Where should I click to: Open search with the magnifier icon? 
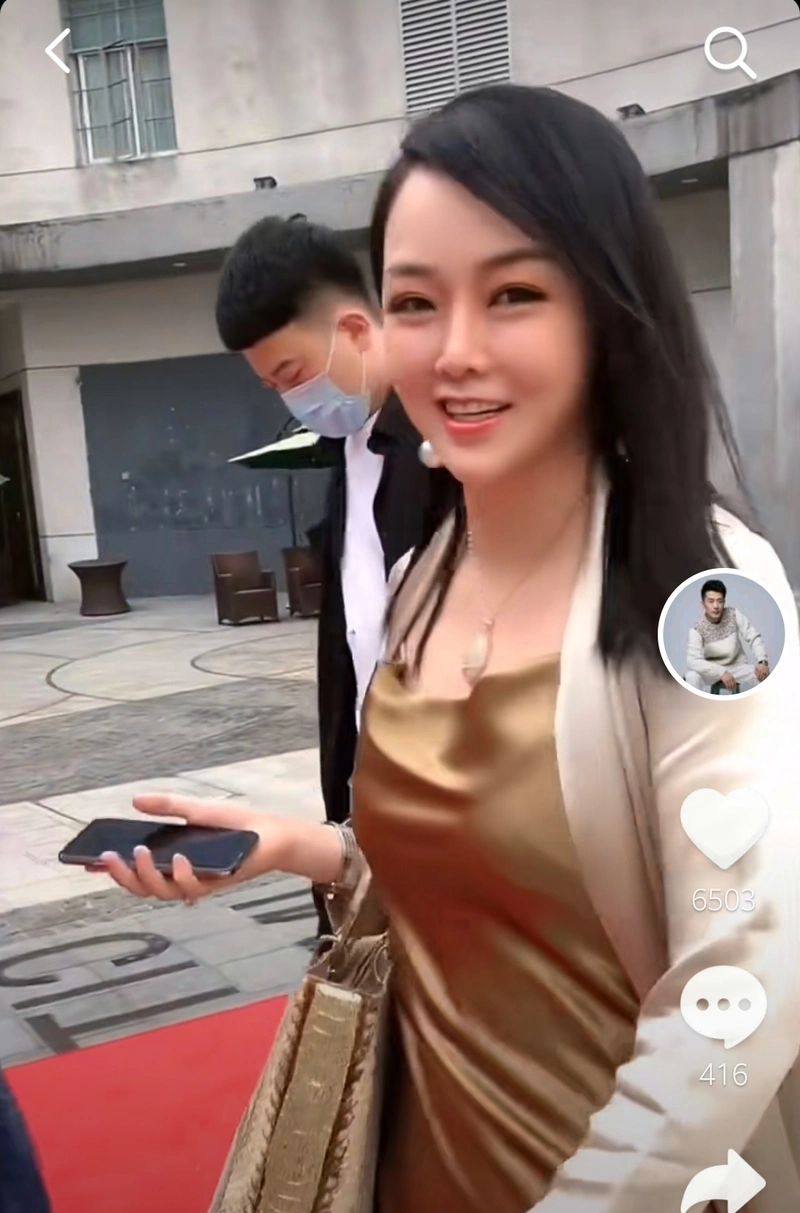tap(729, 52)
